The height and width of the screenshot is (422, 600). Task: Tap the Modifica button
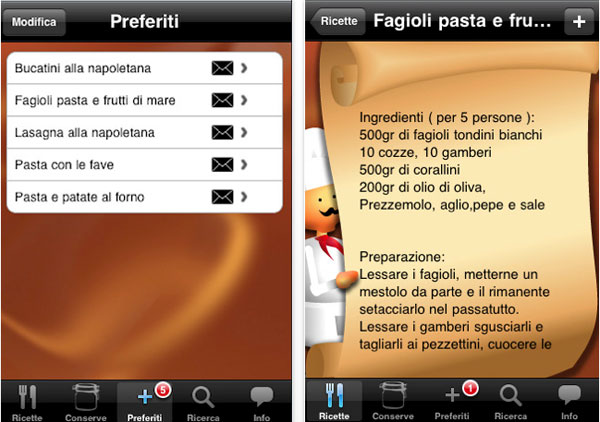click(34, 21)
